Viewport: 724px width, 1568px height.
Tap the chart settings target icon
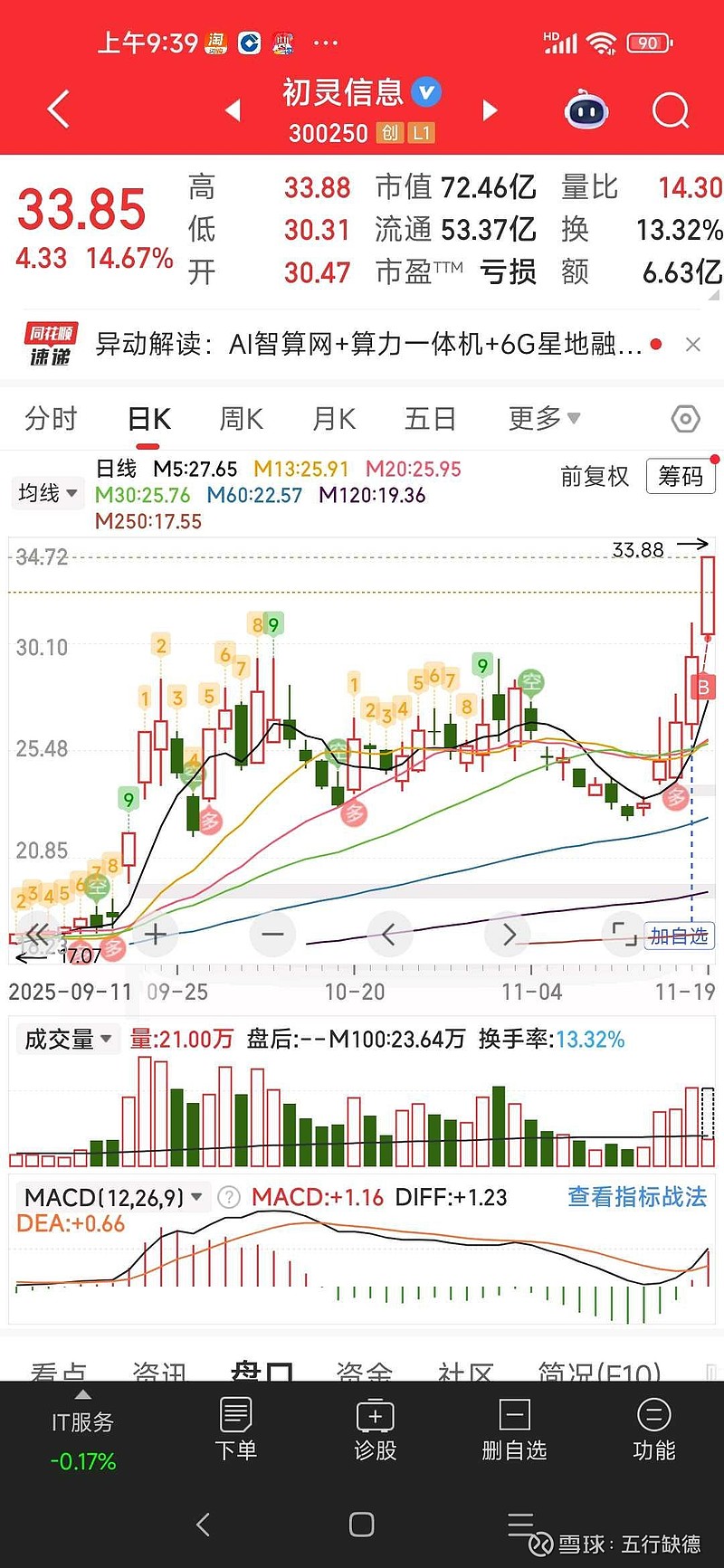click(x=685, y=418)
